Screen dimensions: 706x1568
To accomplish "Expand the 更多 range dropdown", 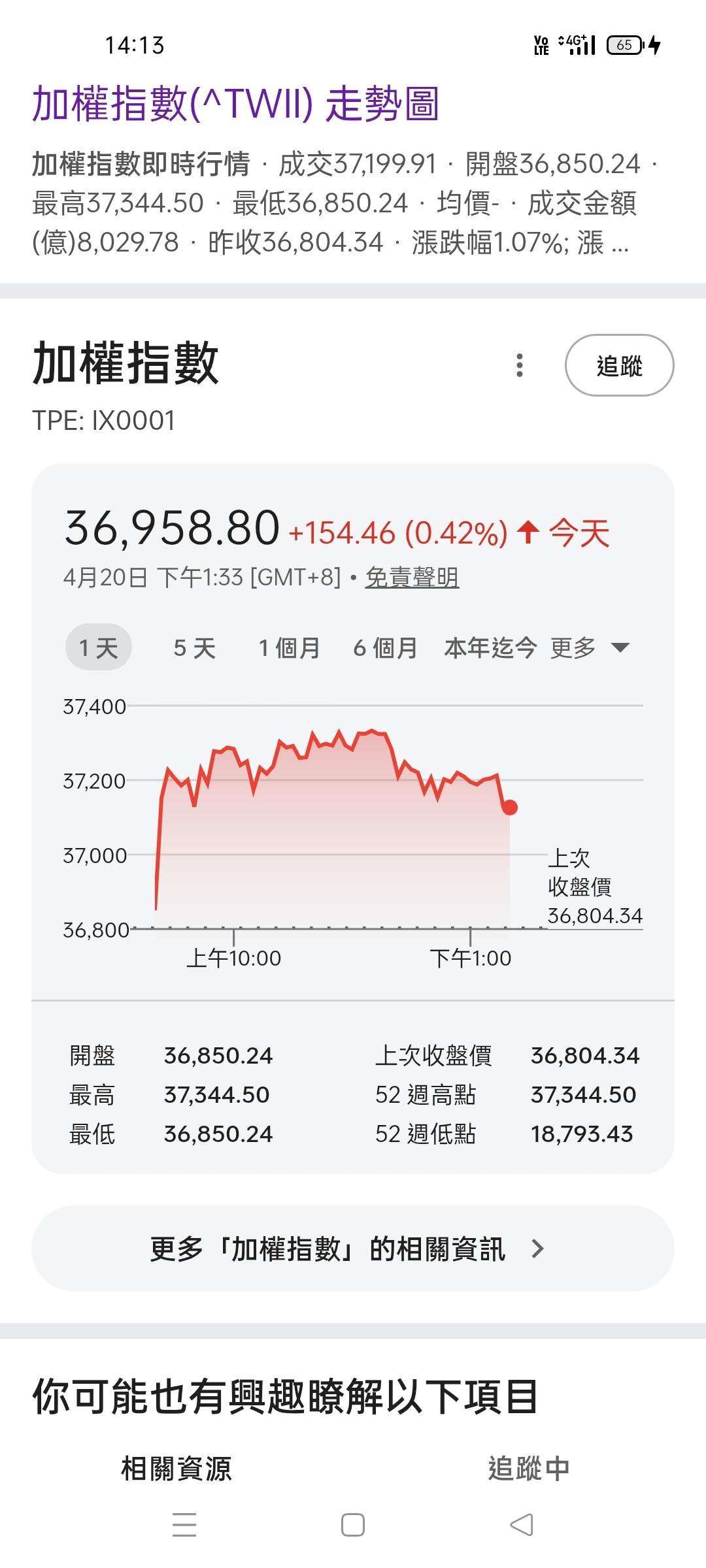I will click(x=590, y=647).
